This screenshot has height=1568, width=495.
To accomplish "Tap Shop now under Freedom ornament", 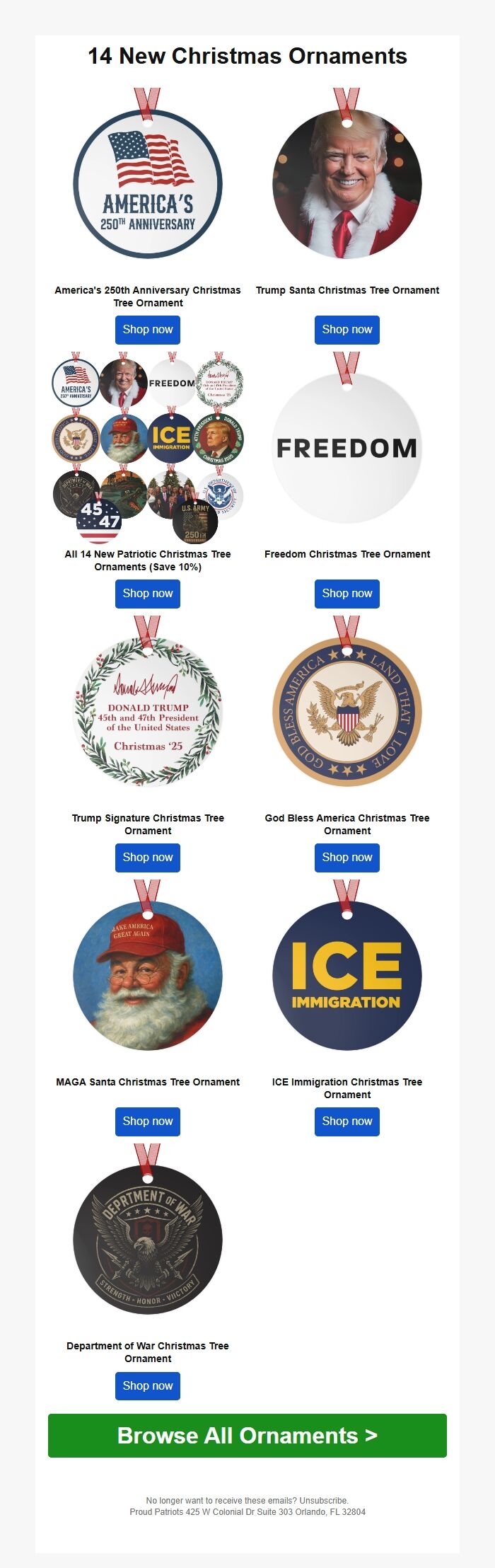I will tap(346, 594).
